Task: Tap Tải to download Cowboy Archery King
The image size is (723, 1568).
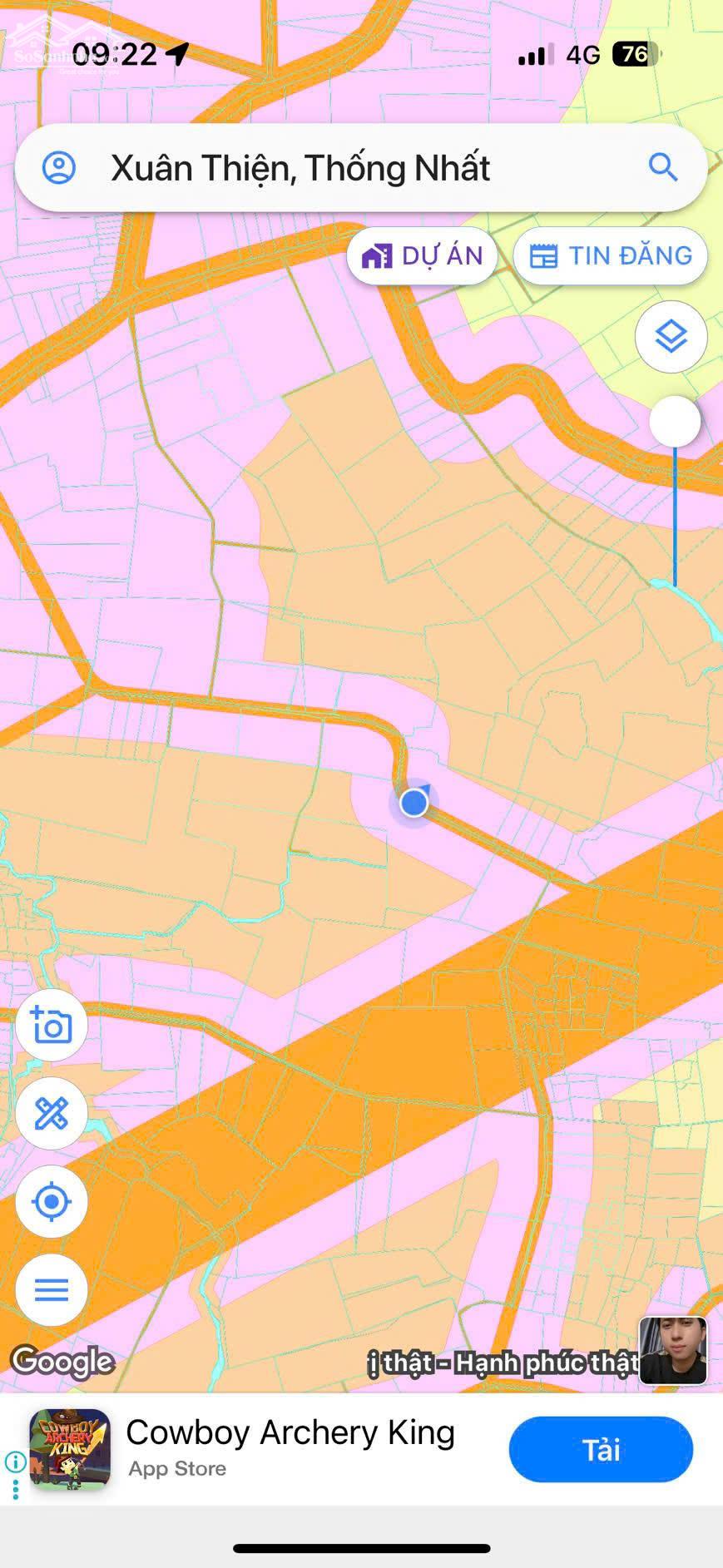Action: 601,1450
